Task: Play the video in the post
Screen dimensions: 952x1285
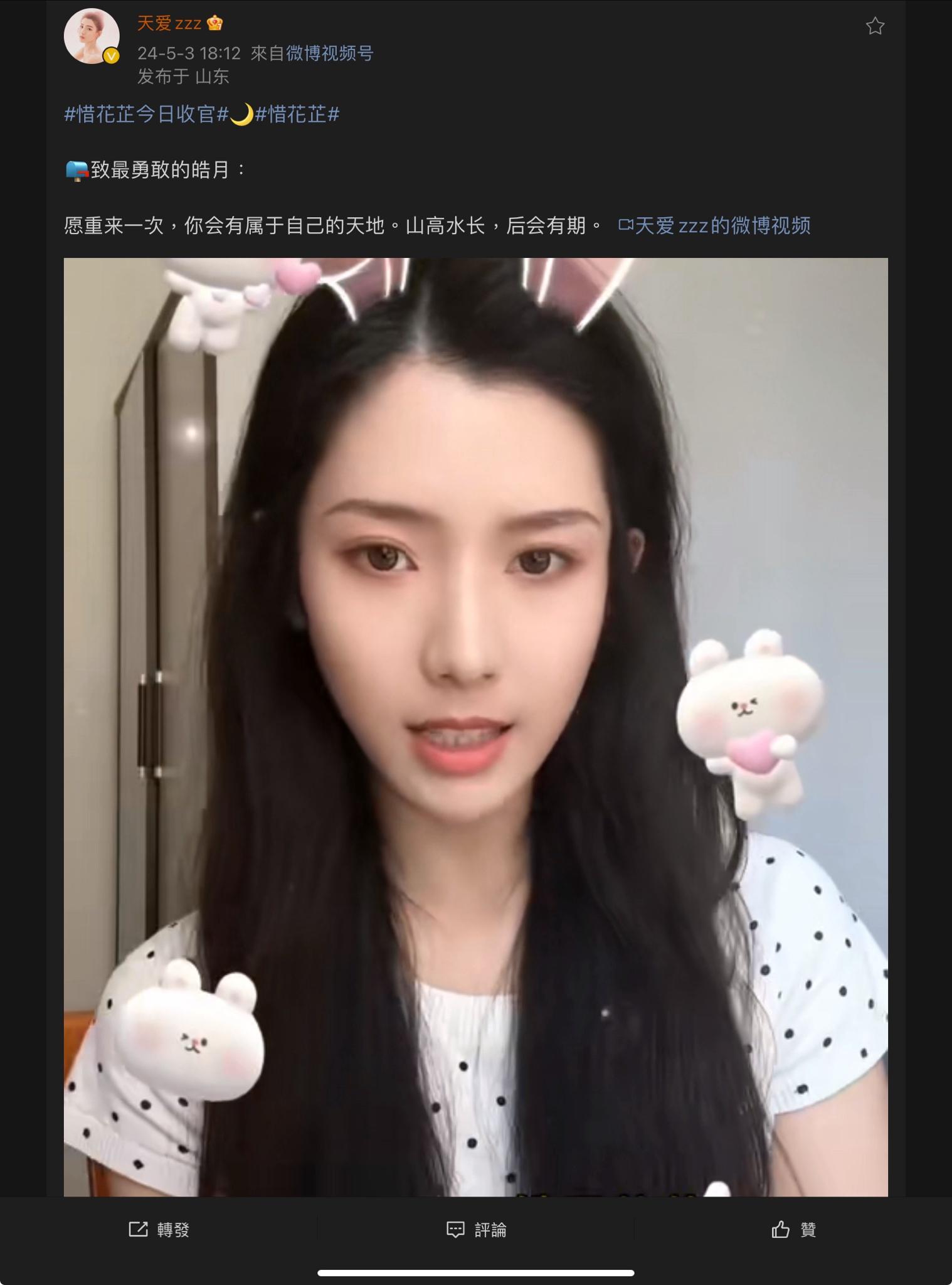Action: 475,727
